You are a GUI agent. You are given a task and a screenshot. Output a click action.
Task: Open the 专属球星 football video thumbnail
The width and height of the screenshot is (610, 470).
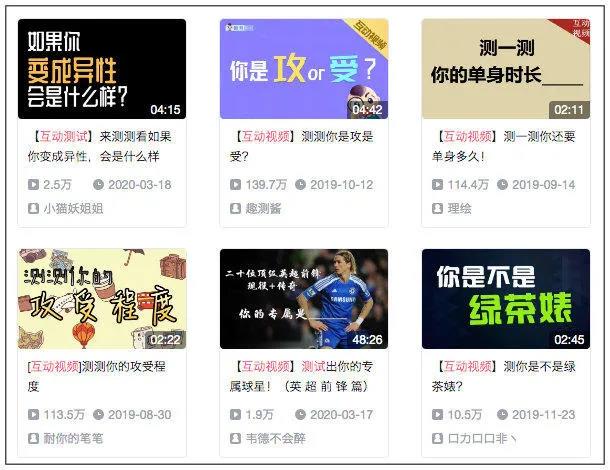pyautogui.click(x=303, y=298)
